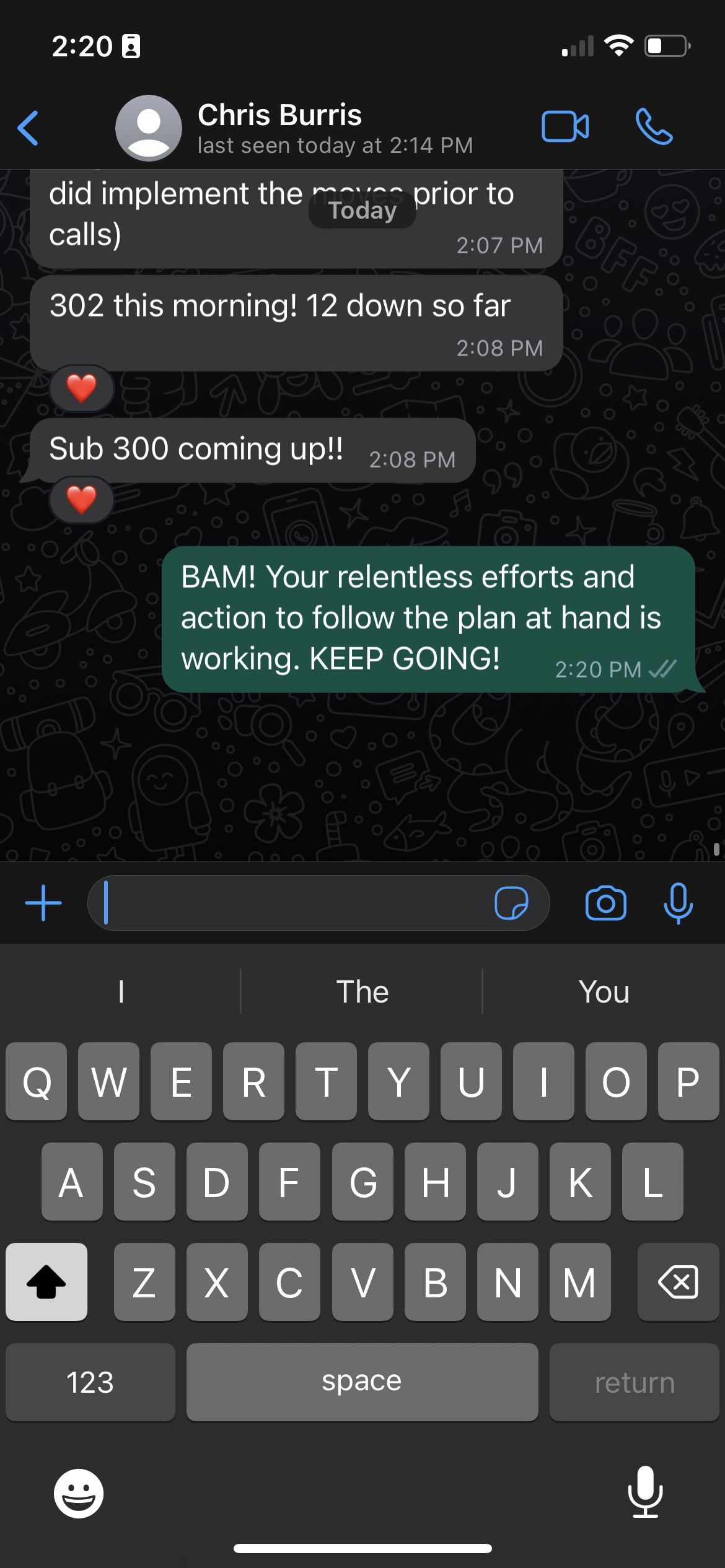The width and height of the screenshot is (725, 1568).
Task: Tap the keyboard backspace key
Action: coord(678,1282)
